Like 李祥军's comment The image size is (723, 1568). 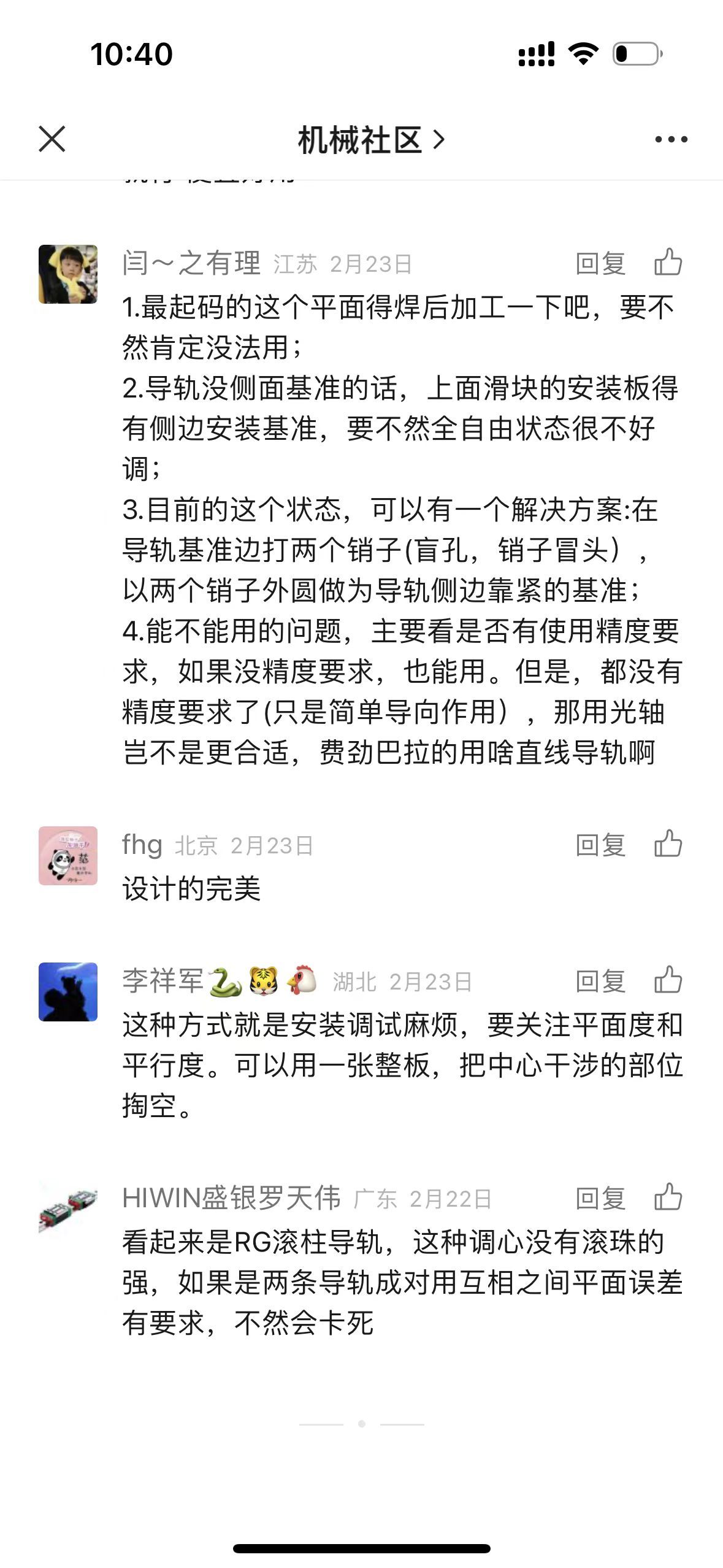(668, 980)
